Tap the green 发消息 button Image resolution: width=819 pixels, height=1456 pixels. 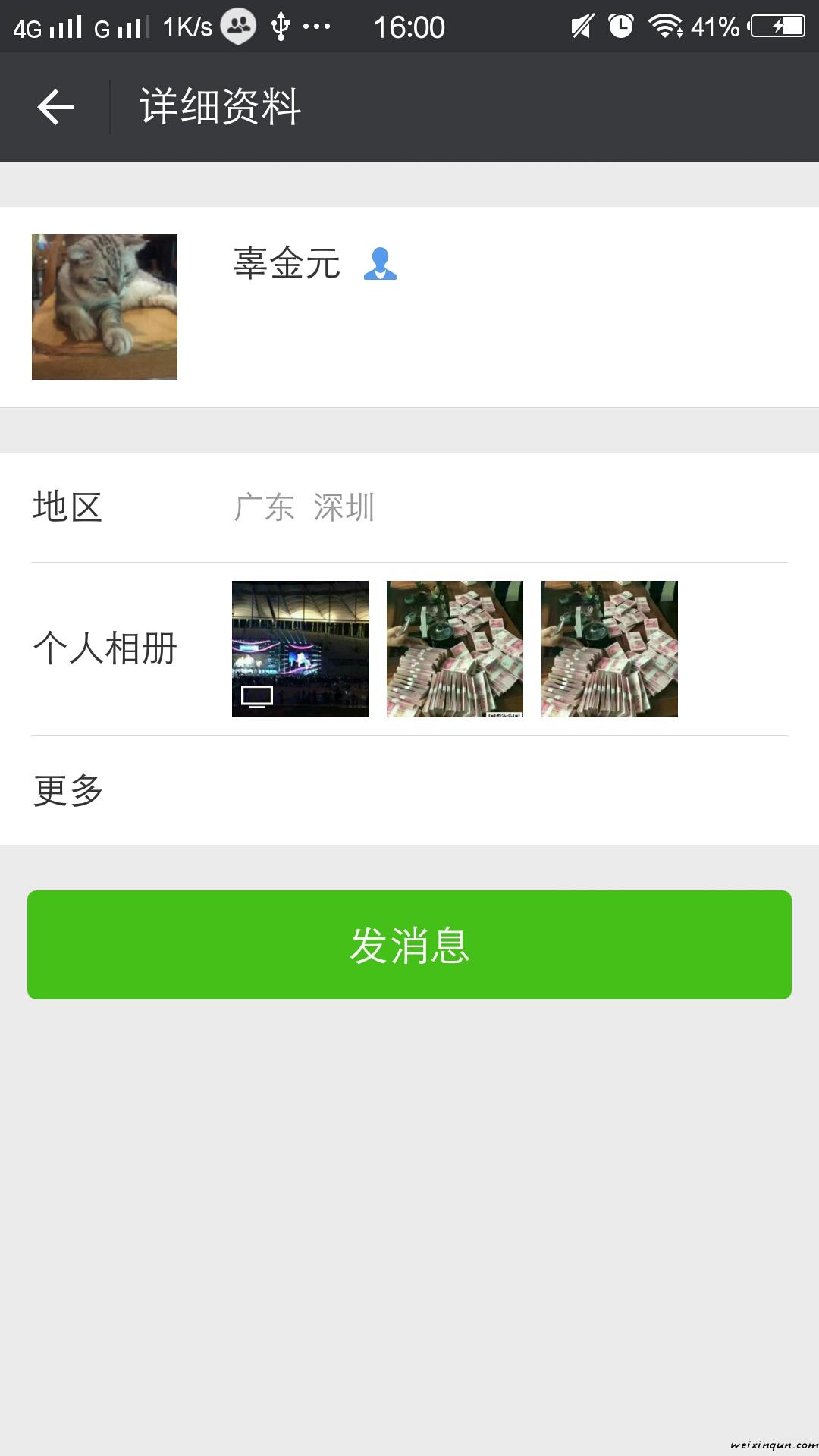pos(409,945)
